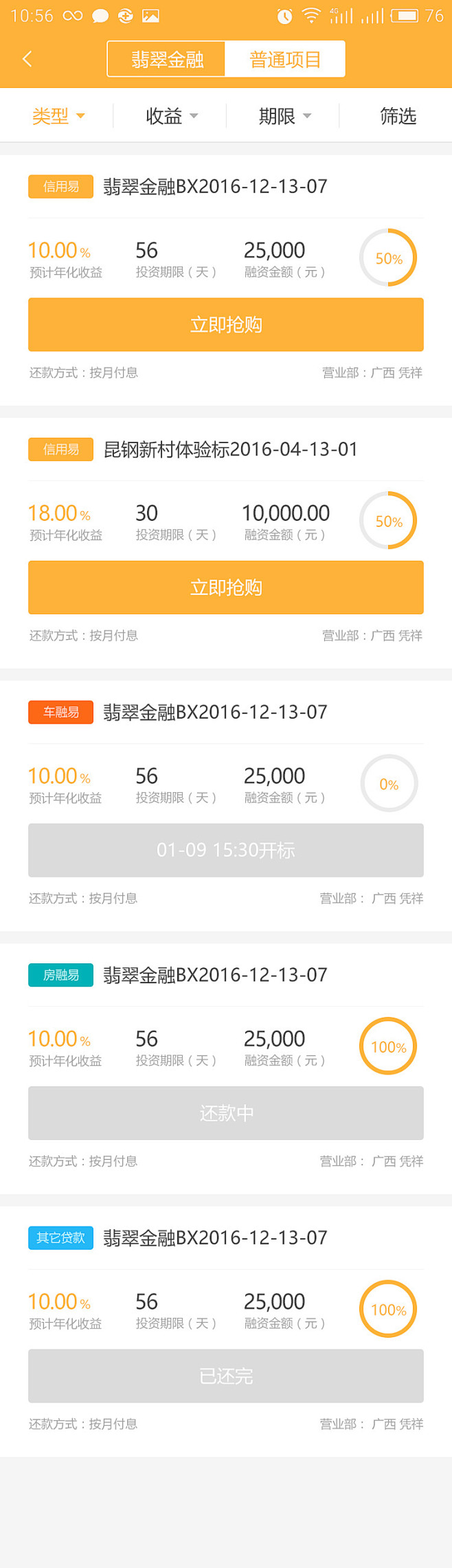Tap 立即抢购 for 昆钢新村体验标2016-04-13-01
This screenshot has width=452, height=1568.
click(x=225, y=587)
